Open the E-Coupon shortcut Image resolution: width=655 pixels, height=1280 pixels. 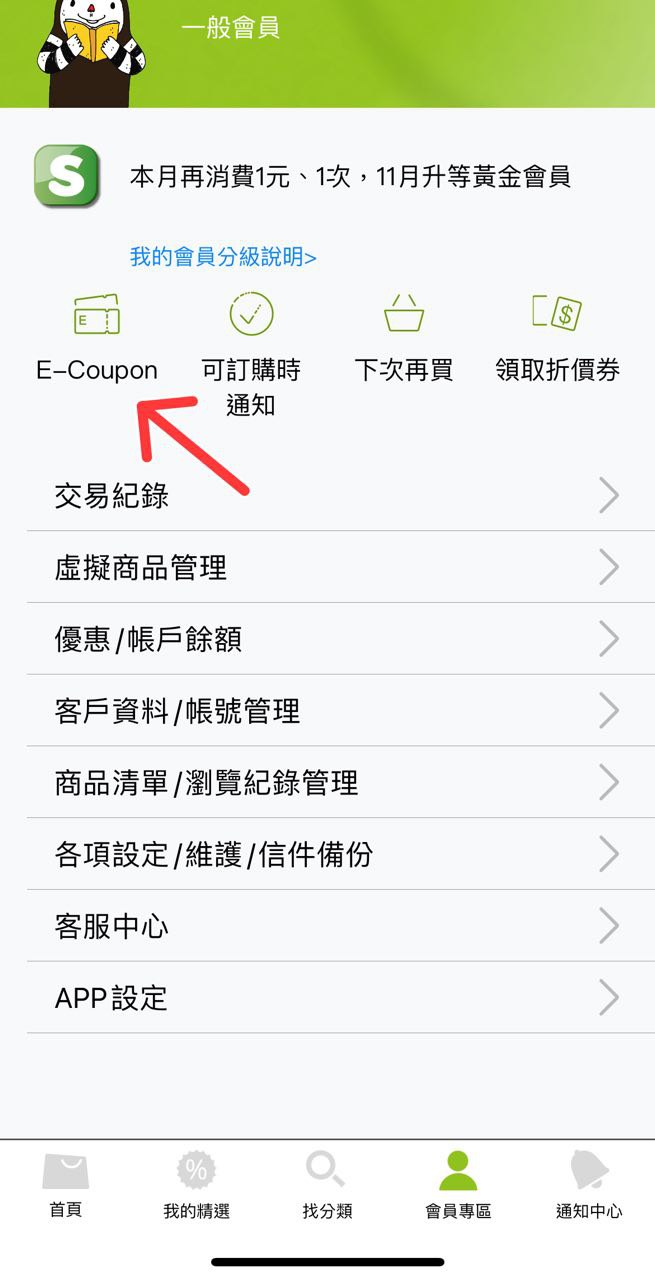pos(97,340)
